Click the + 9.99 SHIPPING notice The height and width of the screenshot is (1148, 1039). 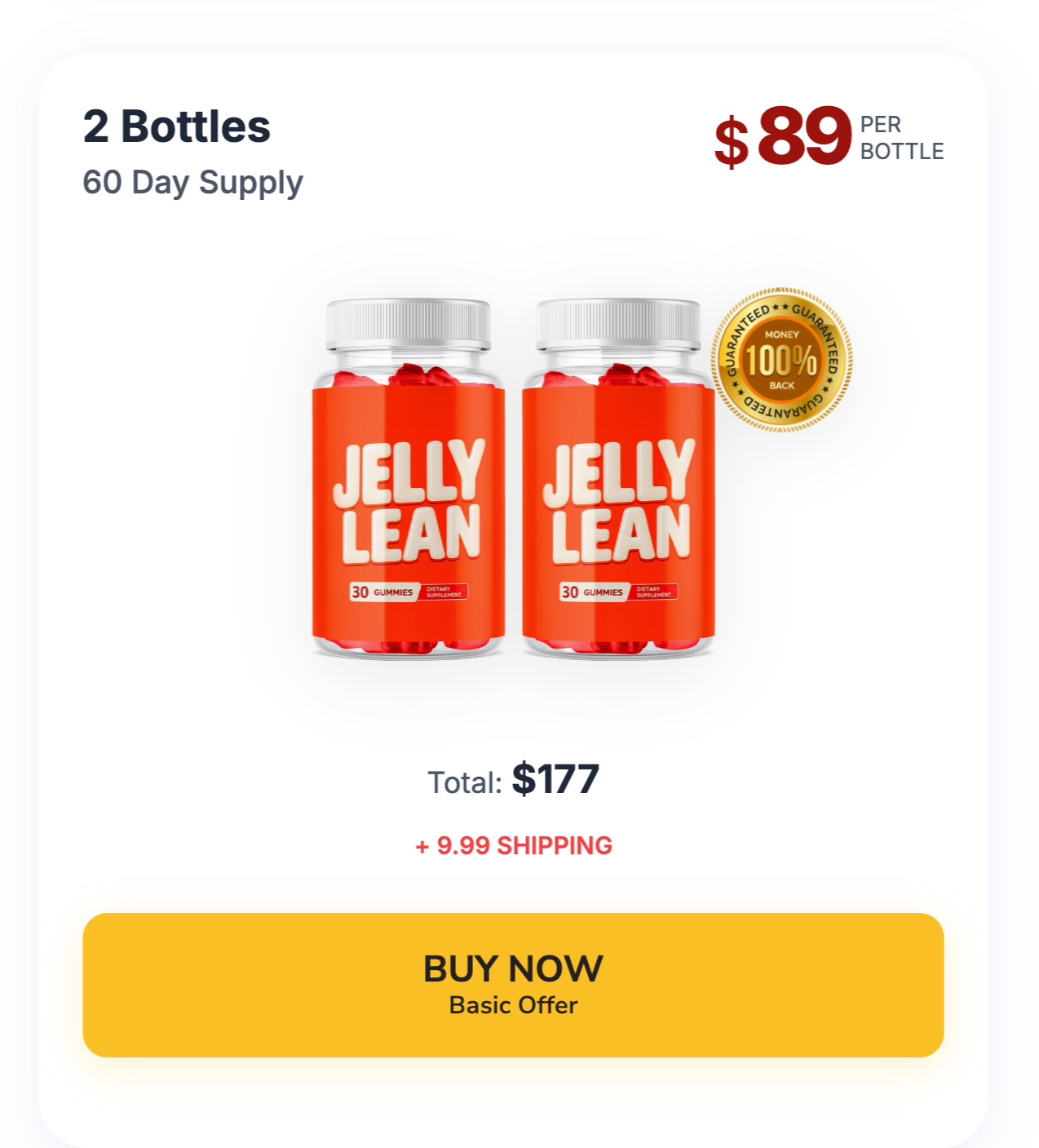coord(515,847)
